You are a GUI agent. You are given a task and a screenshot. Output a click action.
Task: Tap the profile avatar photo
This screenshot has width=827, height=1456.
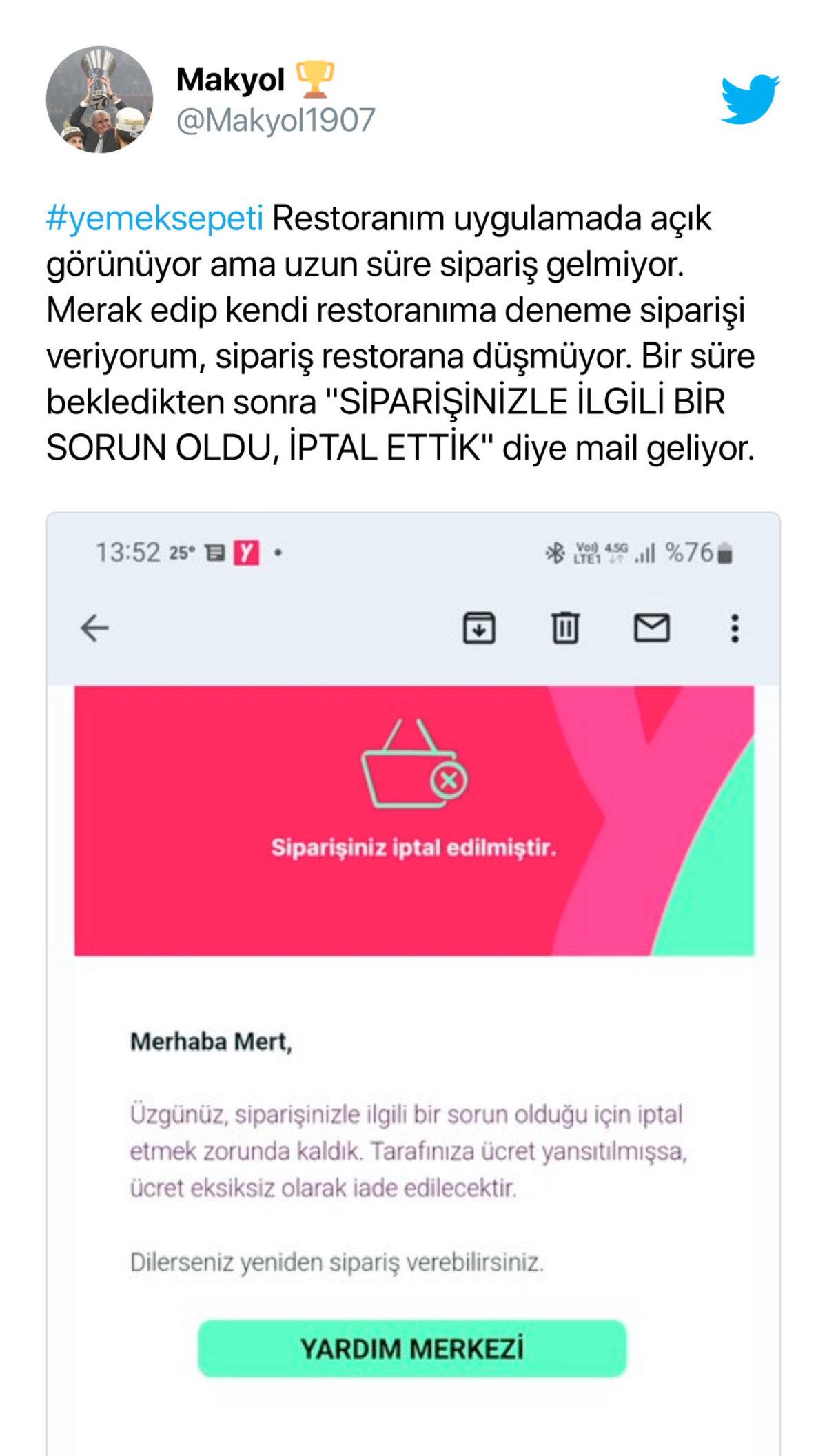98,100
